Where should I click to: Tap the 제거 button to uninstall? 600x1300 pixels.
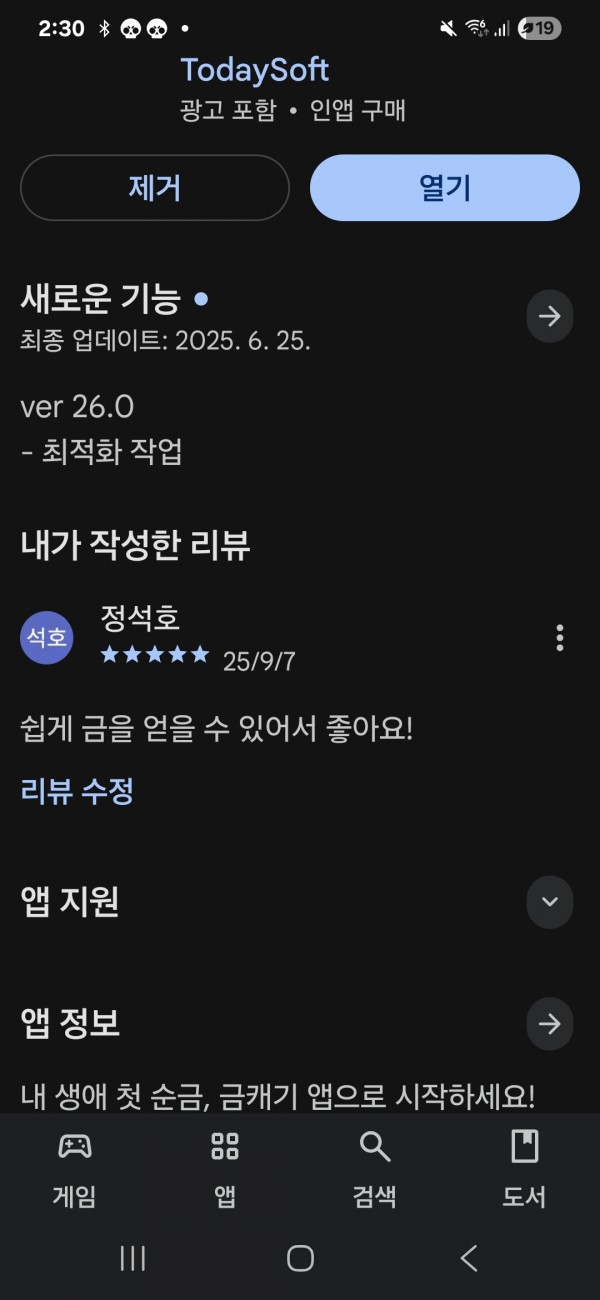click(155, 188)
